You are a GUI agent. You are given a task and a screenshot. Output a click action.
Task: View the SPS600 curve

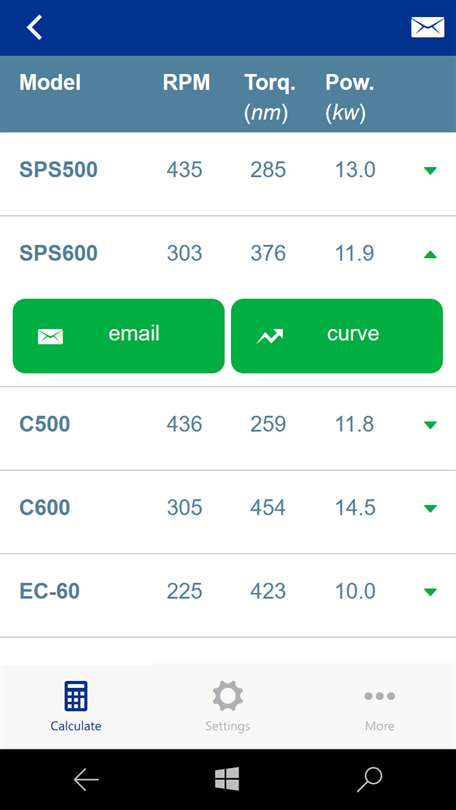point(337,336)
